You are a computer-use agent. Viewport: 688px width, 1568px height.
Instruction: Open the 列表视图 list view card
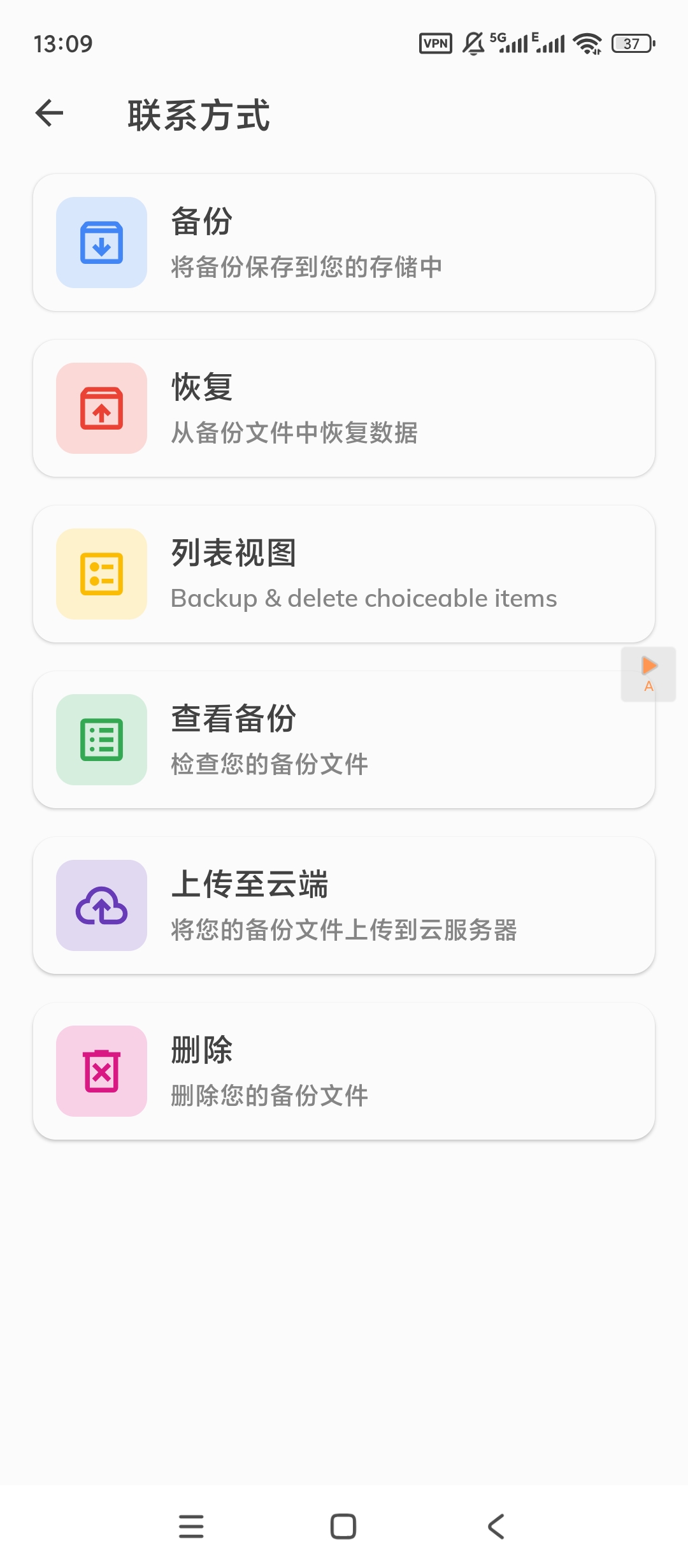(x=344, y=574)
